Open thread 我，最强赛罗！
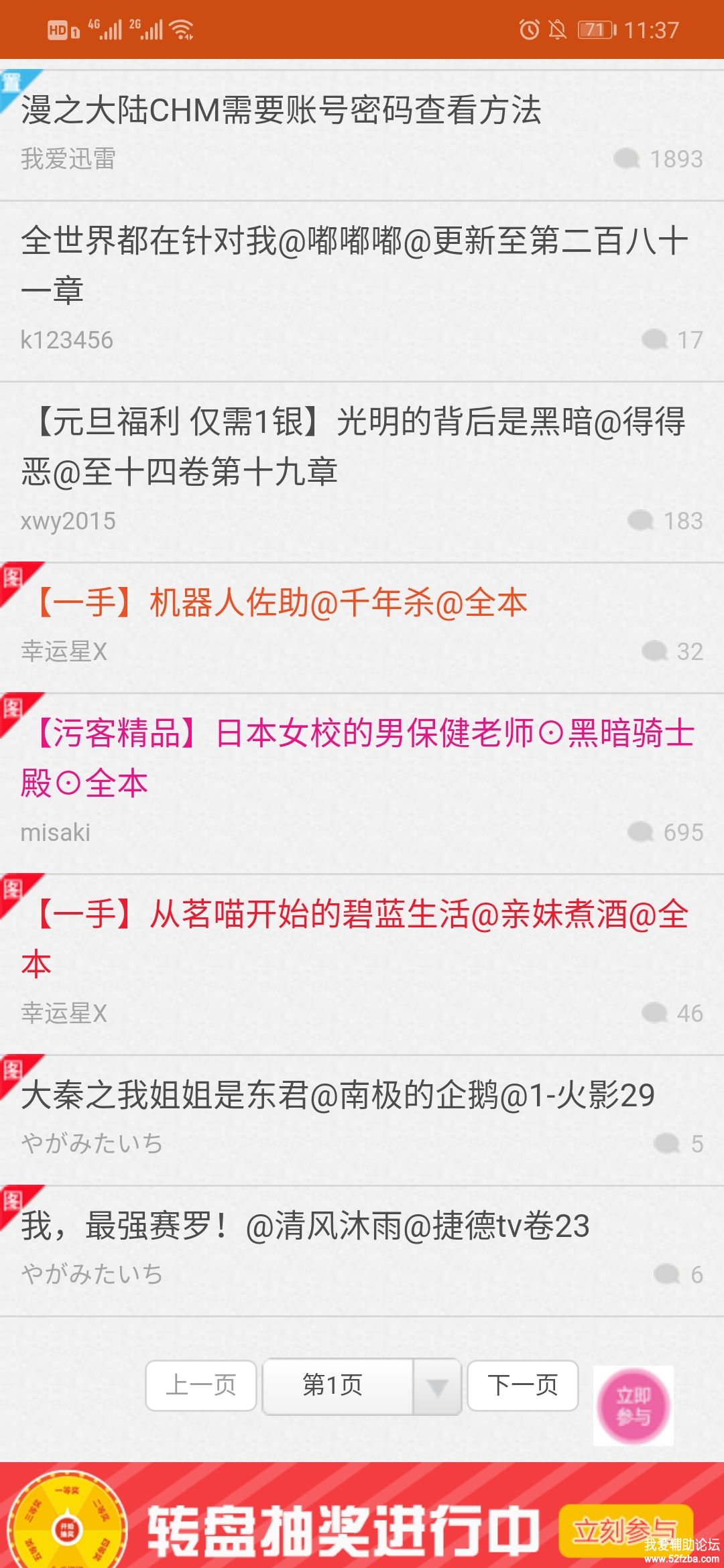The height and width of the screenshot is (1568, 724). click(306, 1226)
